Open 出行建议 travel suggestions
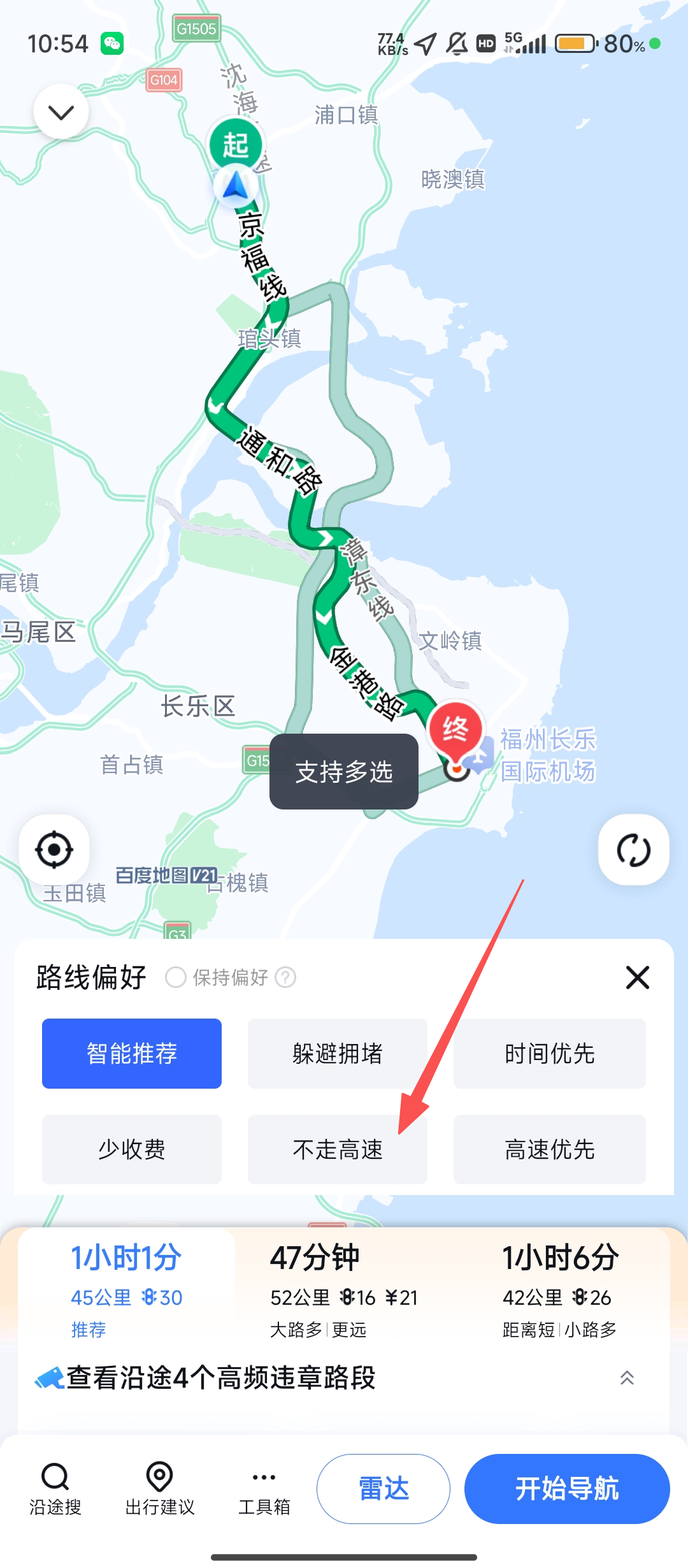This screenshot has width=688, height=1568. tap(160, 1488)
